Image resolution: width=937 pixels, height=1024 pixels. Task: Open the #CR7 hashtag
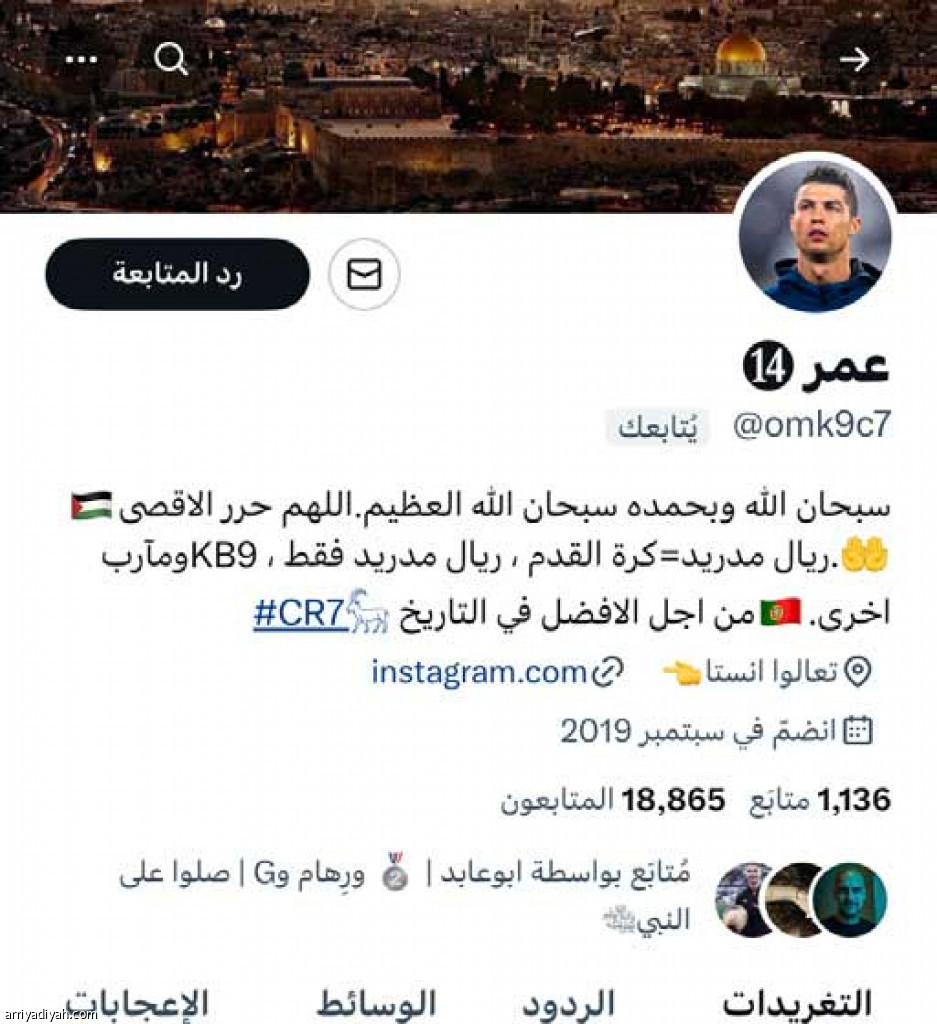[299, 616]
